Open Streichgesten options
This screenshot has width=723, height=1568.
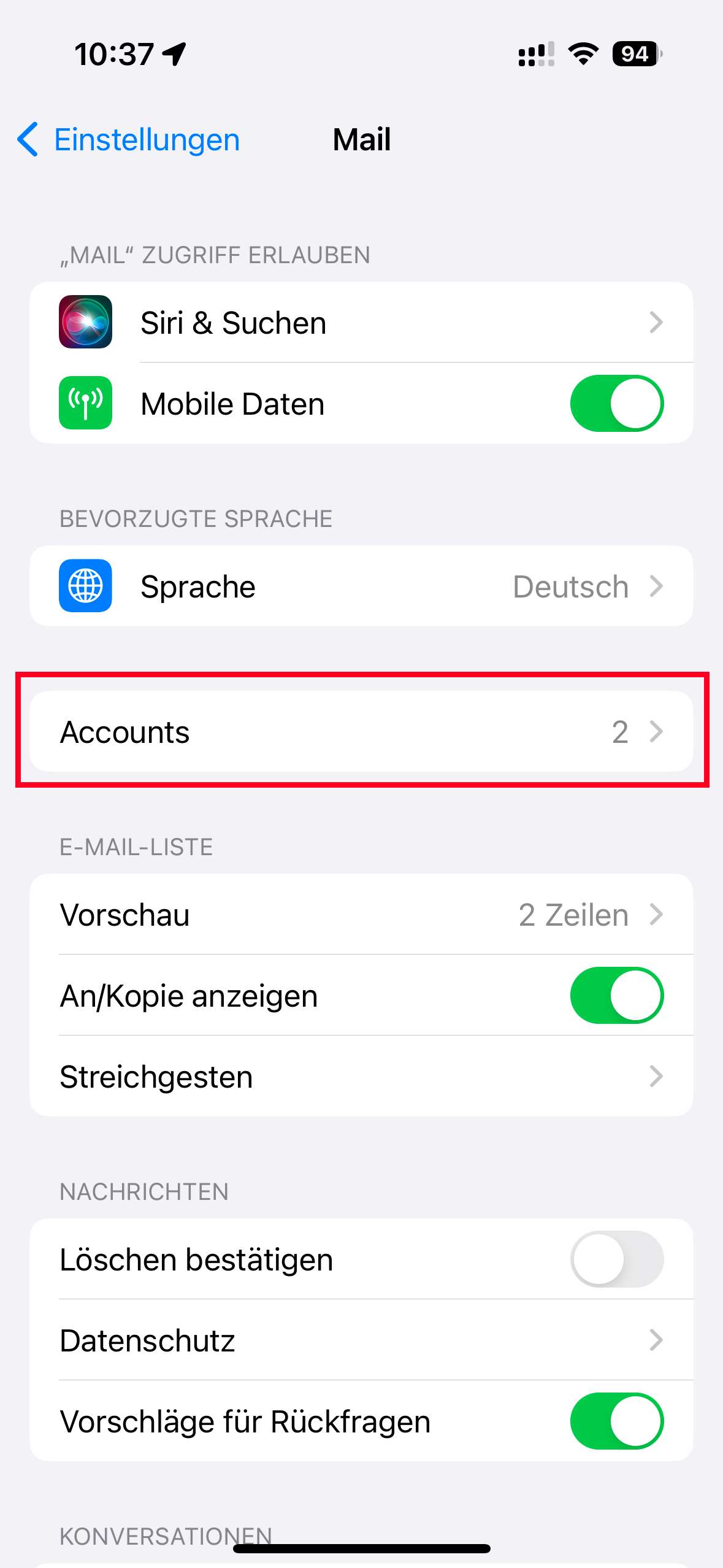point(361,1077)
